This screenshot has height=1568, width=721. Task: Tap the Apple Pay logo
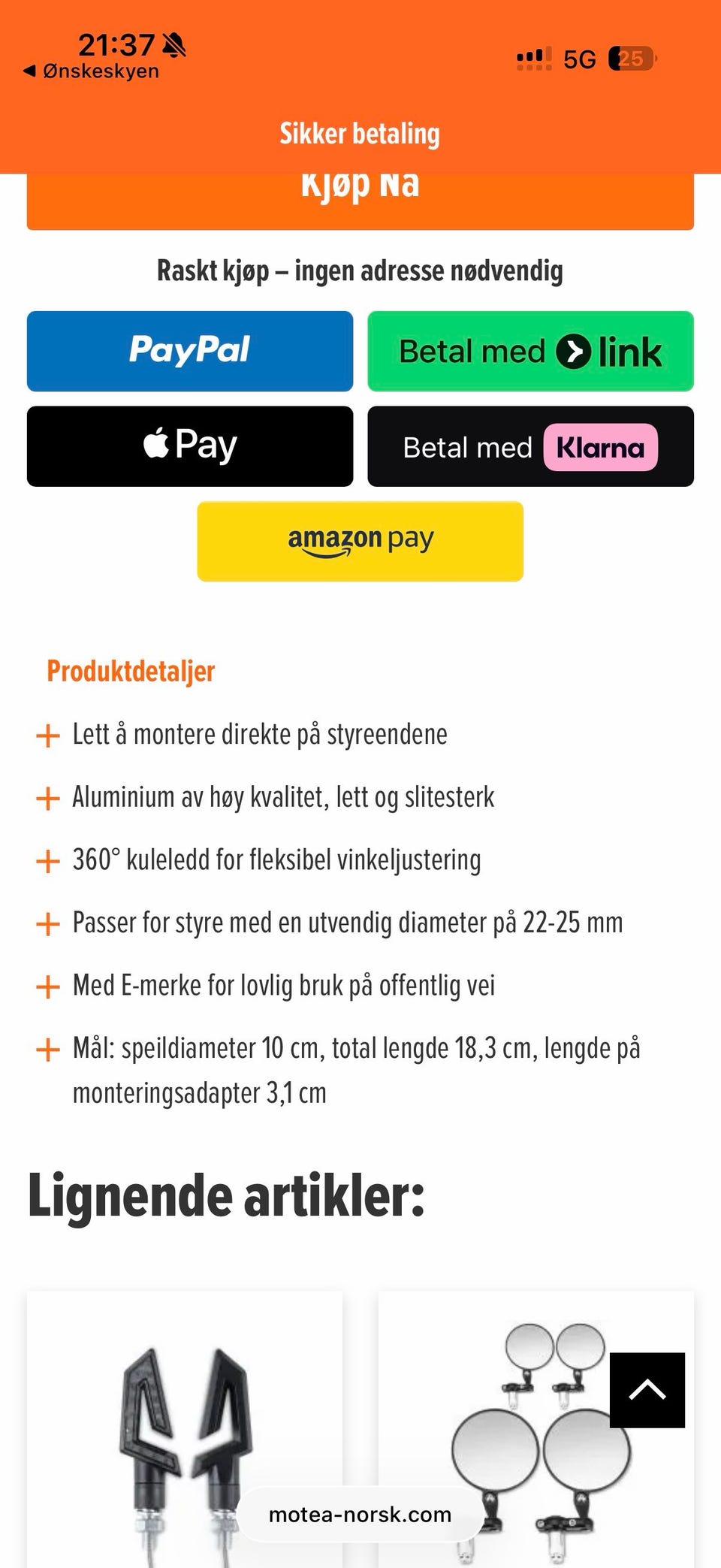click(x=189, y=445)
